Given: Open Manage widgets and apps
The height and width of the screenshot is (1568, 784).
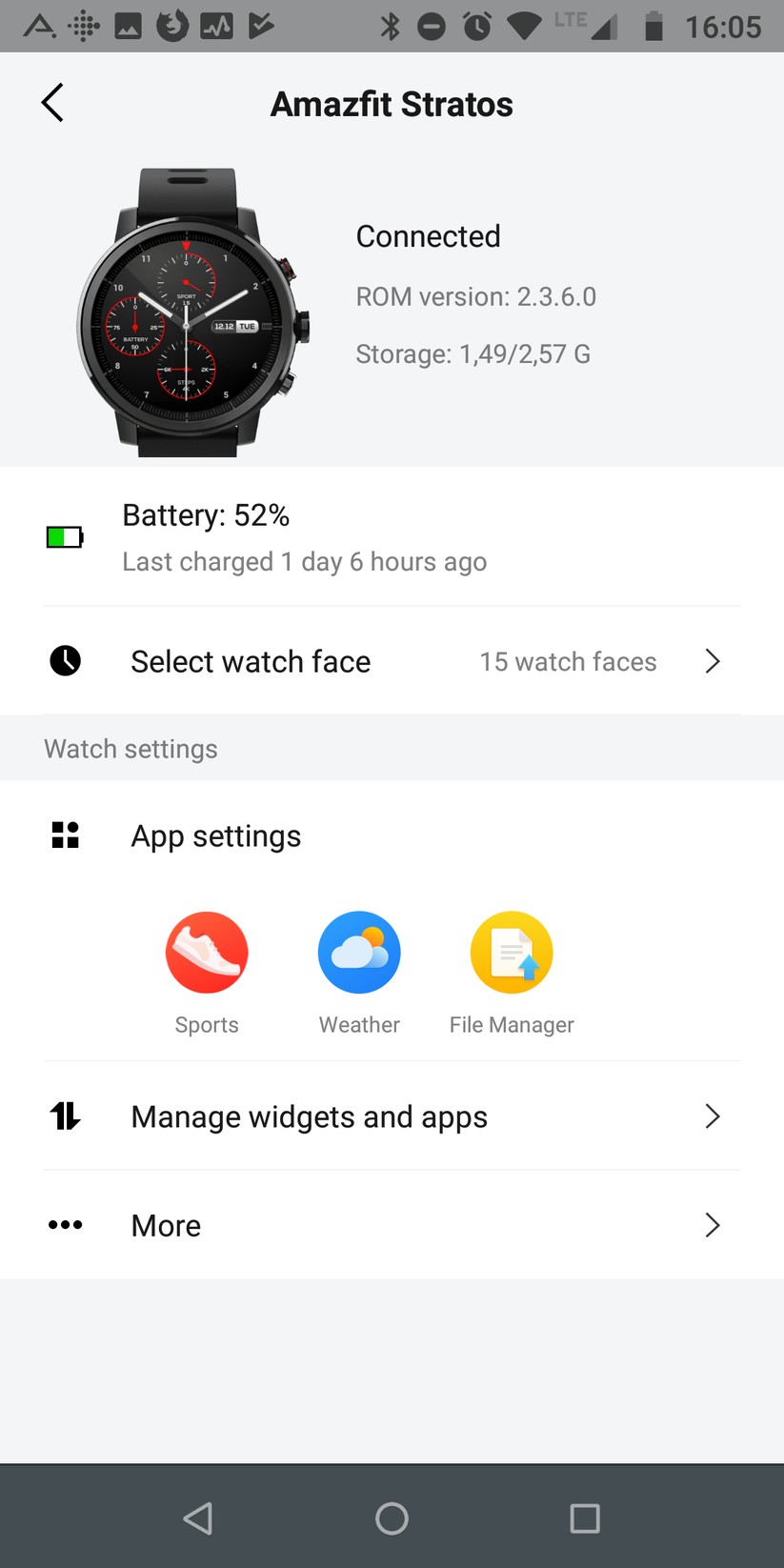Looking at the screenshot, I should (391, 1116).
